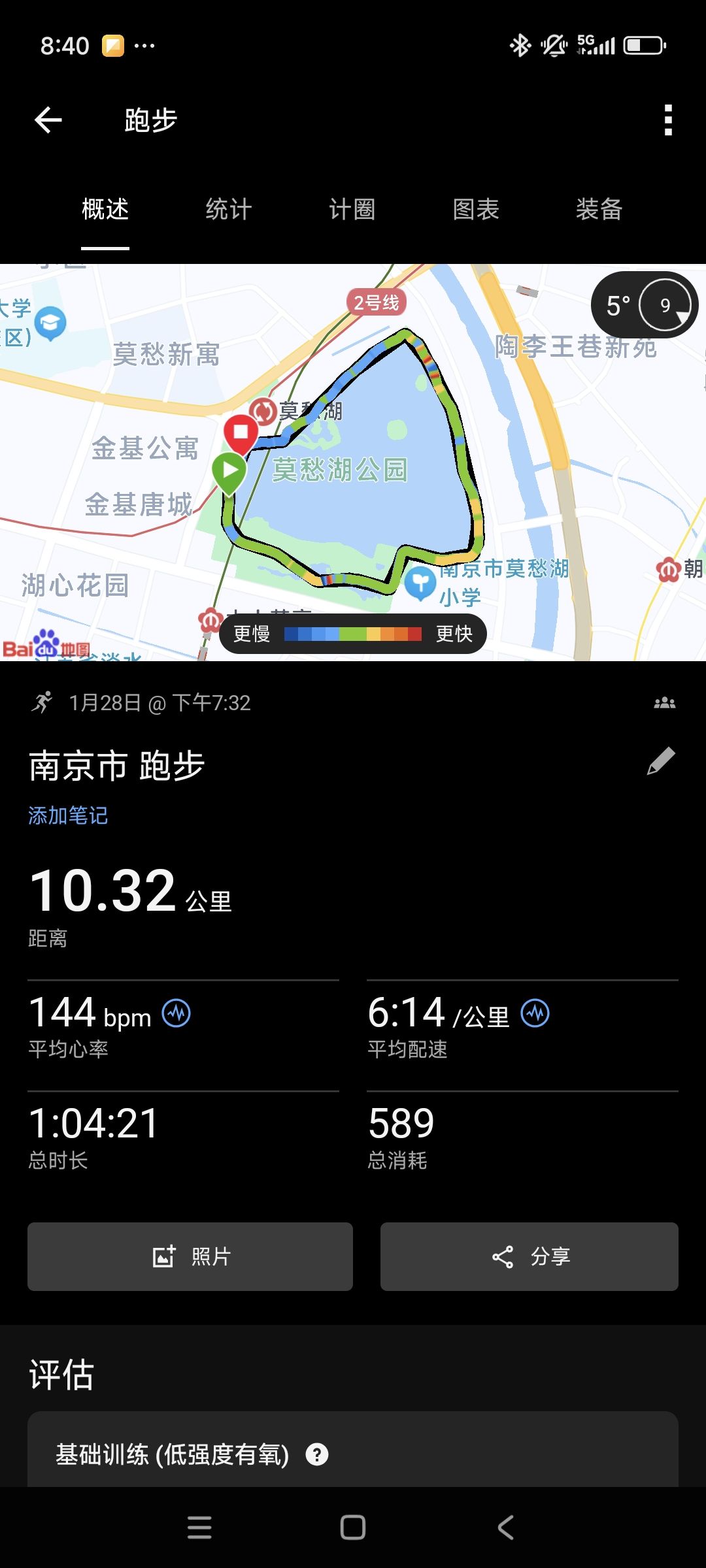Edit the activity name with pencil icon

(x=661, y=761)
